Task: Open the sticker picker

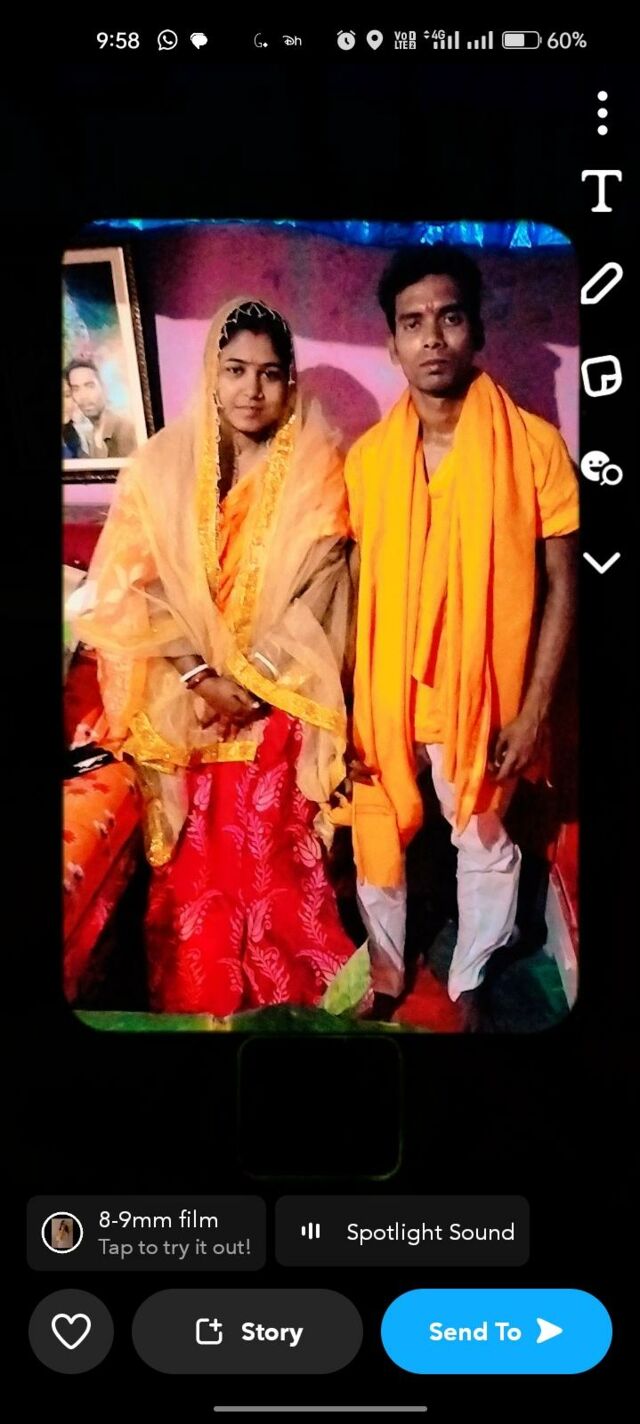Action: tap(601, 376)
